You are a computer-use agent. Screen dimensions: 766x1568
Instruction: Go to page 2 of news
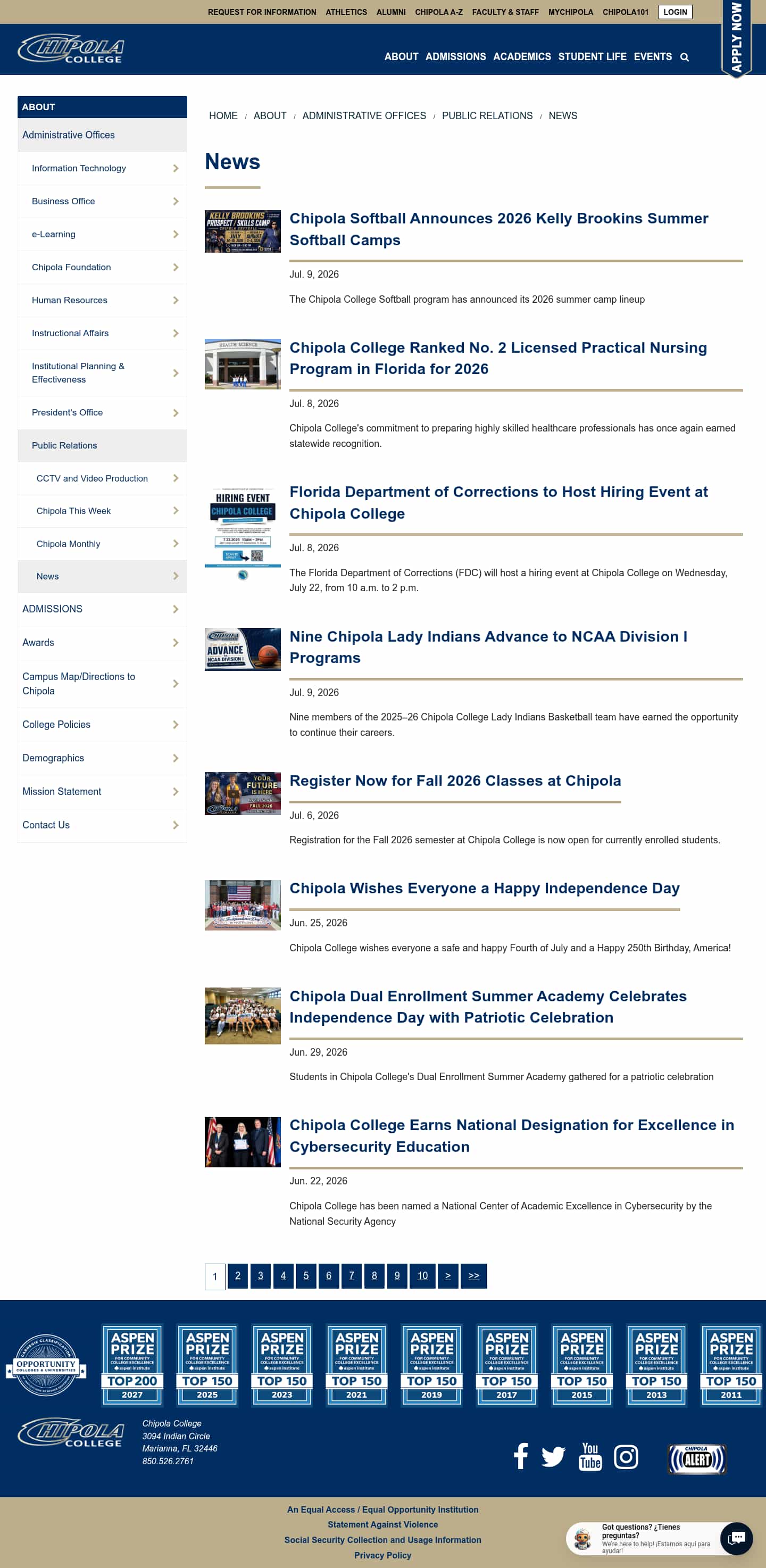[237, 1275]
